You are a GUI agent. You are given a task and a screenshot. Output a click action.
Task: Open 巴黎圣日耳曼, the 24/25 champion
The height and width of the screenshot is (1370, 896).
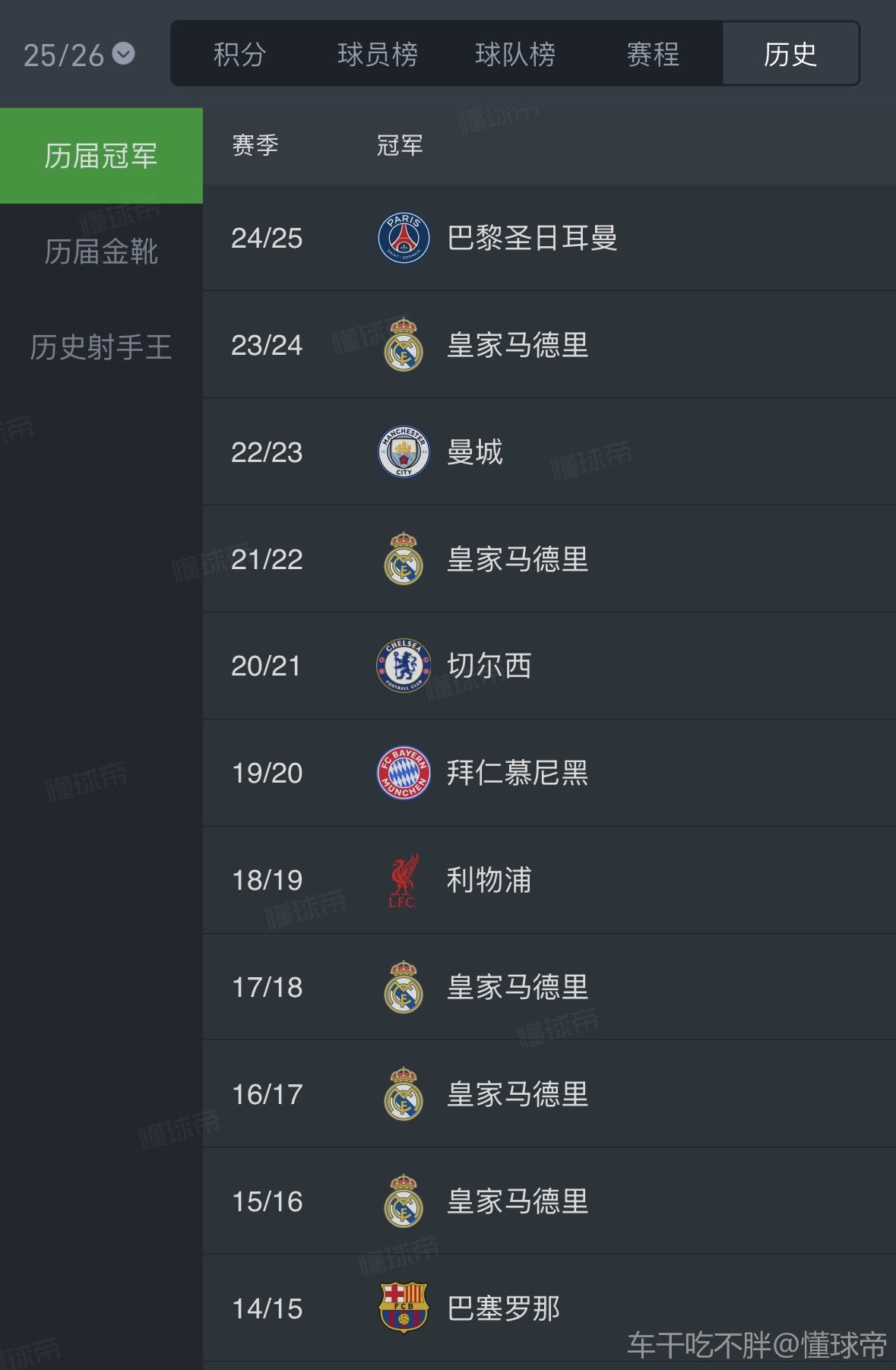(531, 238)
